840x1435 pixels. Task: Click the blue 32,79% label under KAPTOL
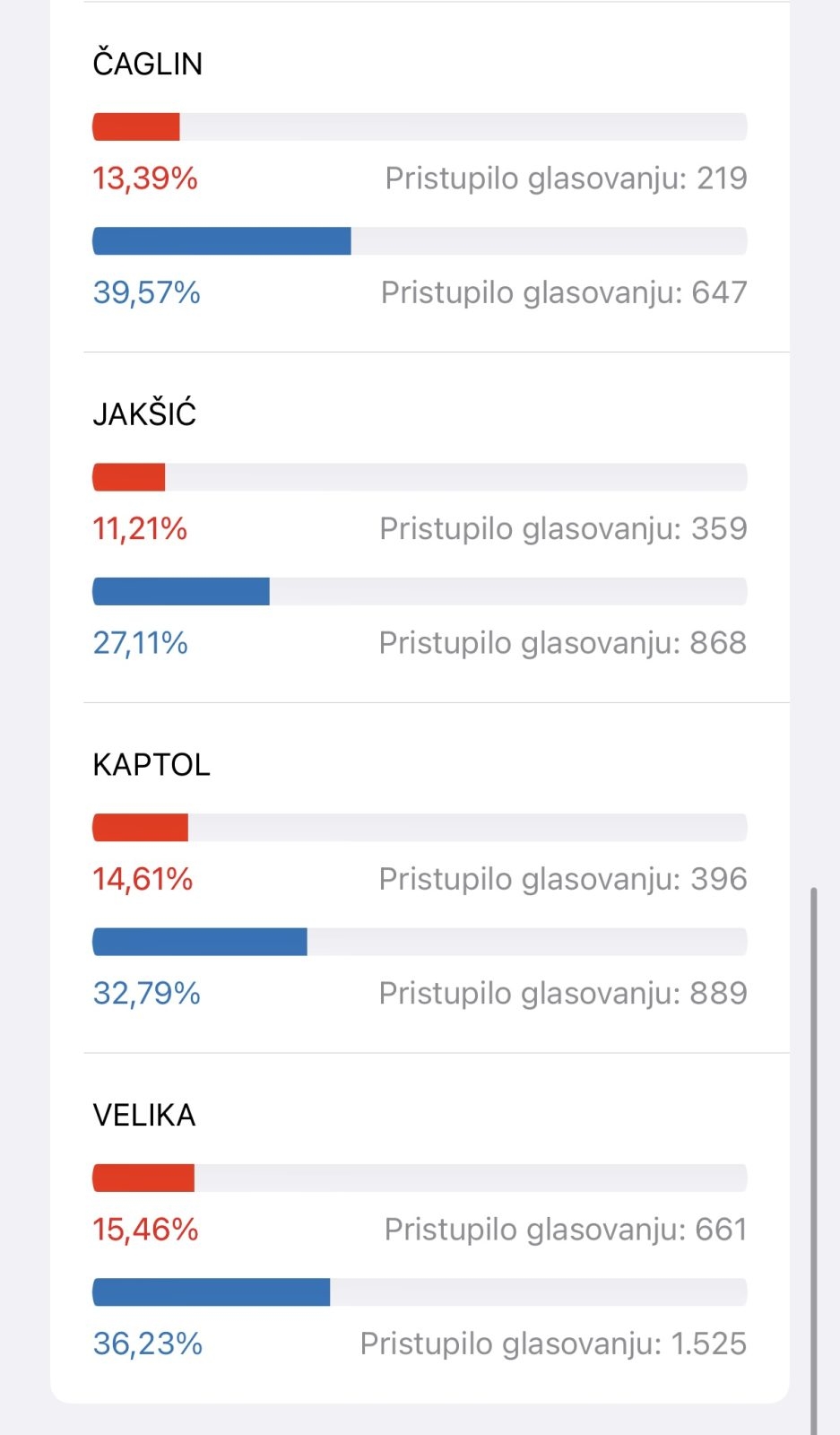click(x=146, y=994)
